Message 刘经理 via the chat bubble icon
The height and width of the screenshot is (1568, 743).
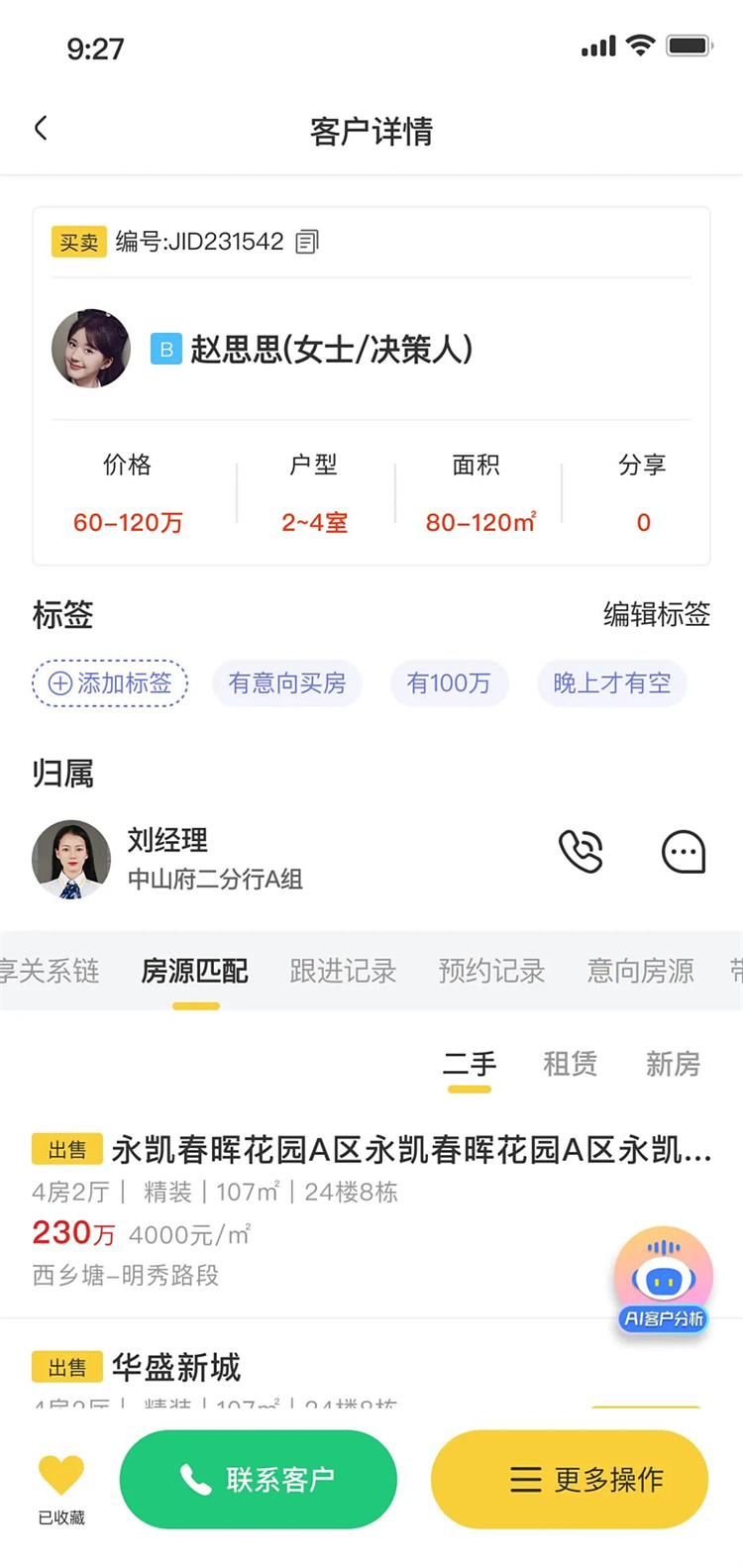tap(684, 852)
